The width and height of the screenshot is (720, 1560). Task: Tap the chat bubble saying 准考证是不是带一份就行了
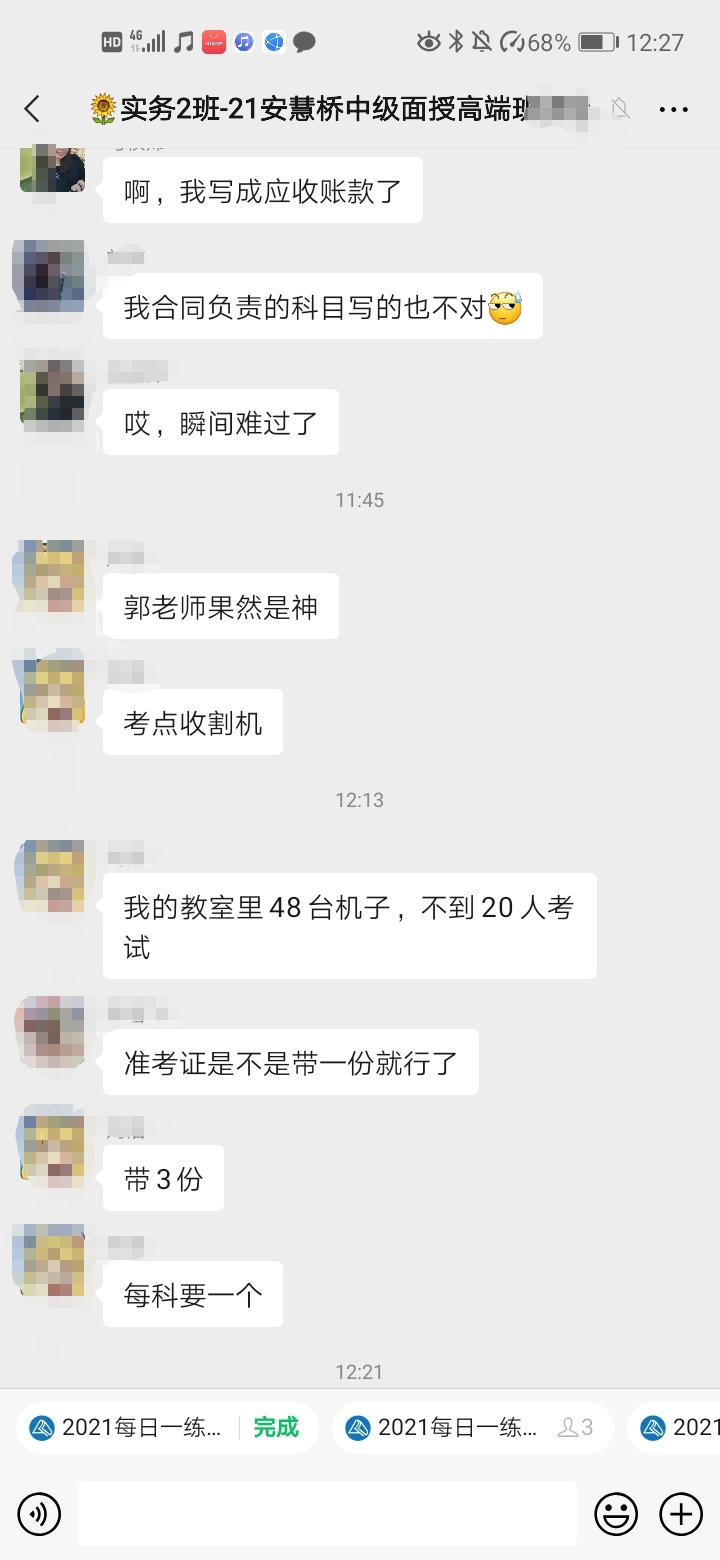[290, 1062]
